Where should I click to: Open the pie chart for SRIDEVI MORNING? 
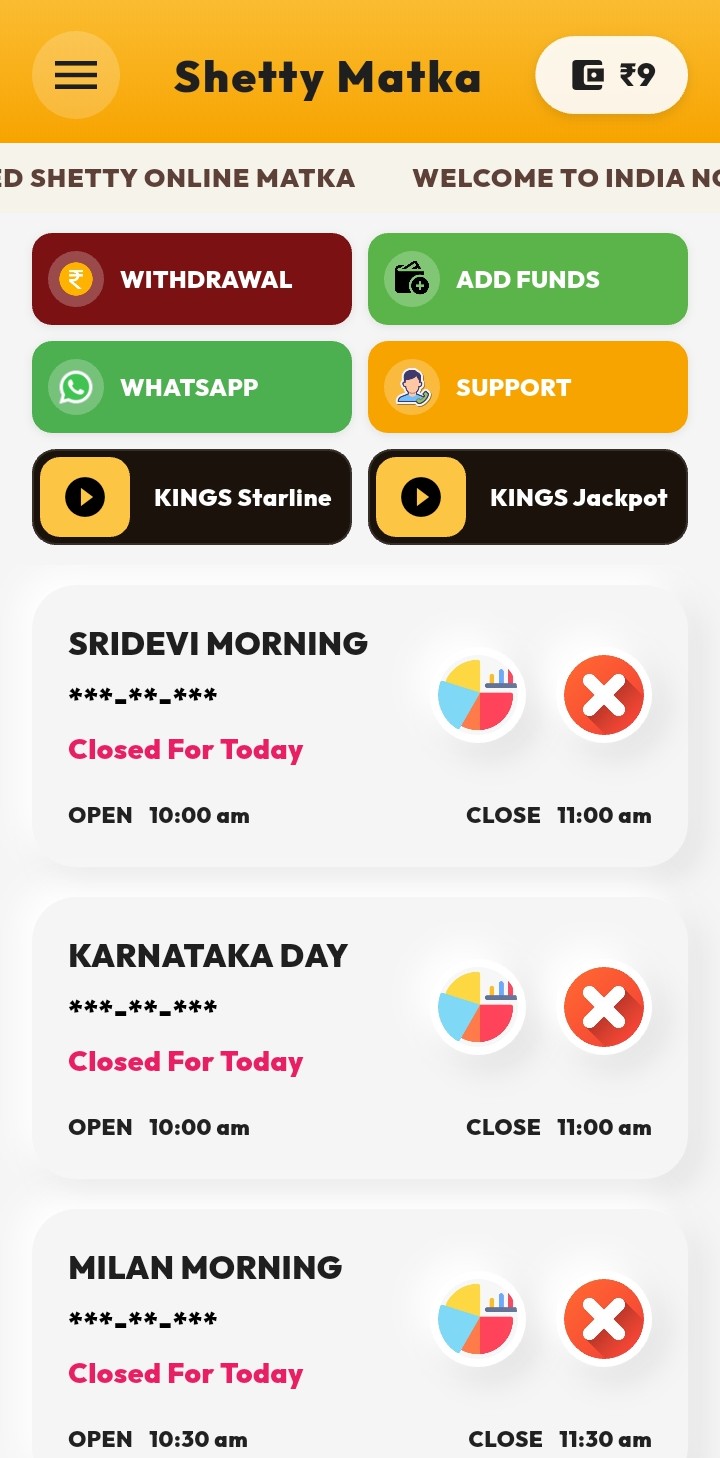(x=478, y=695)
